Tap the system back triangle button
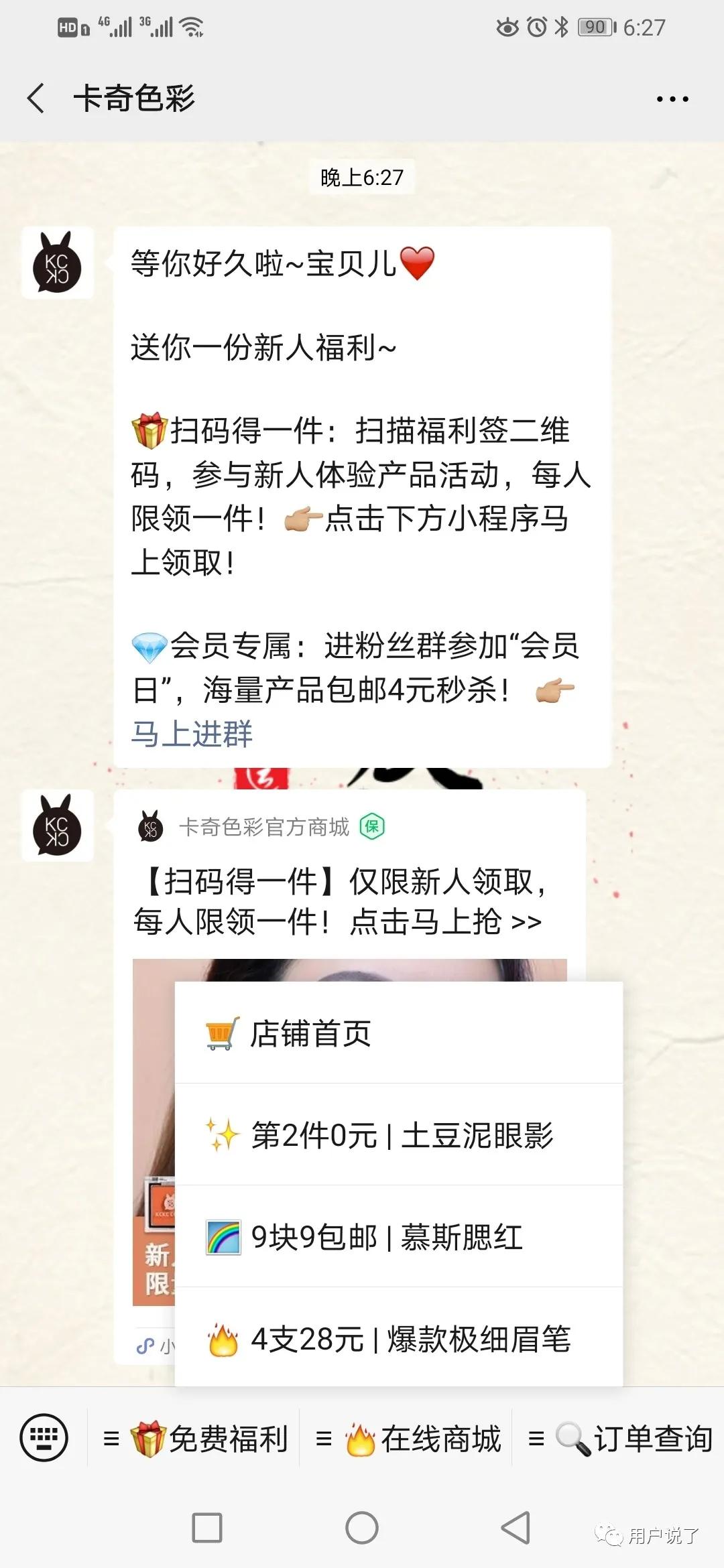 (516, 1528)
